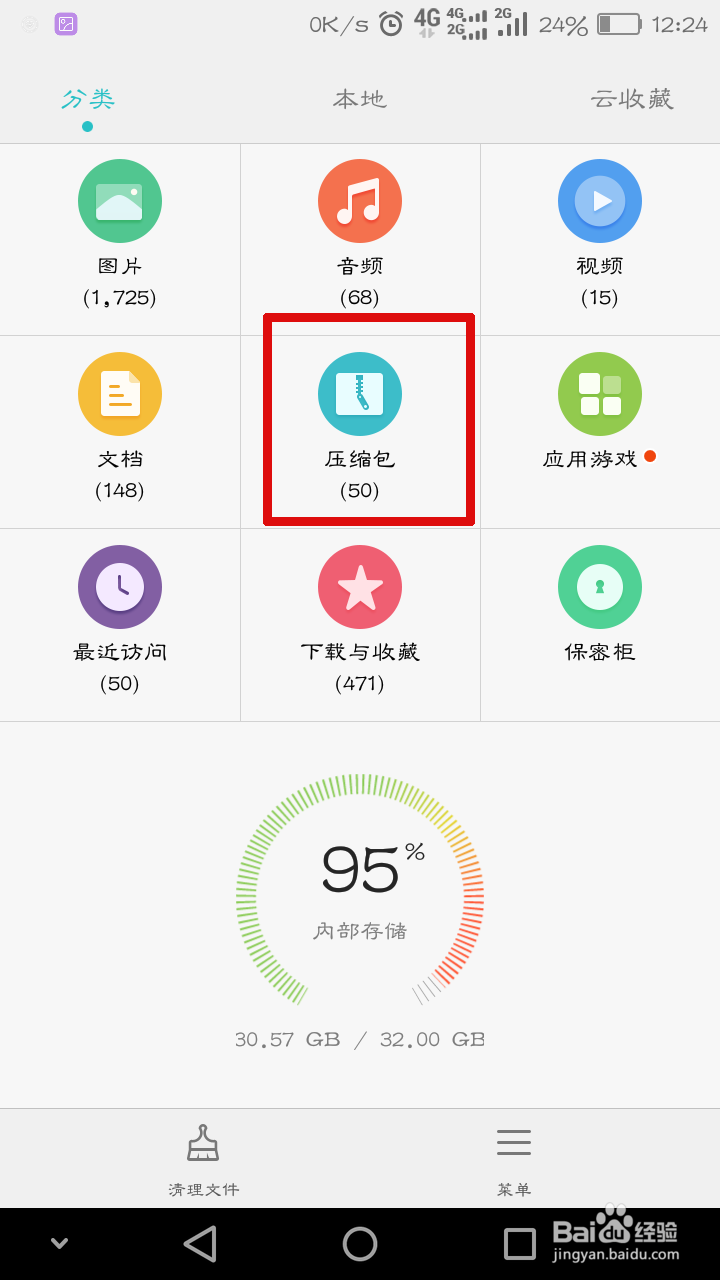Open the 图片 images category
Screen dimensions: 720x1280
pyautogui.click(x=120, y=230)
